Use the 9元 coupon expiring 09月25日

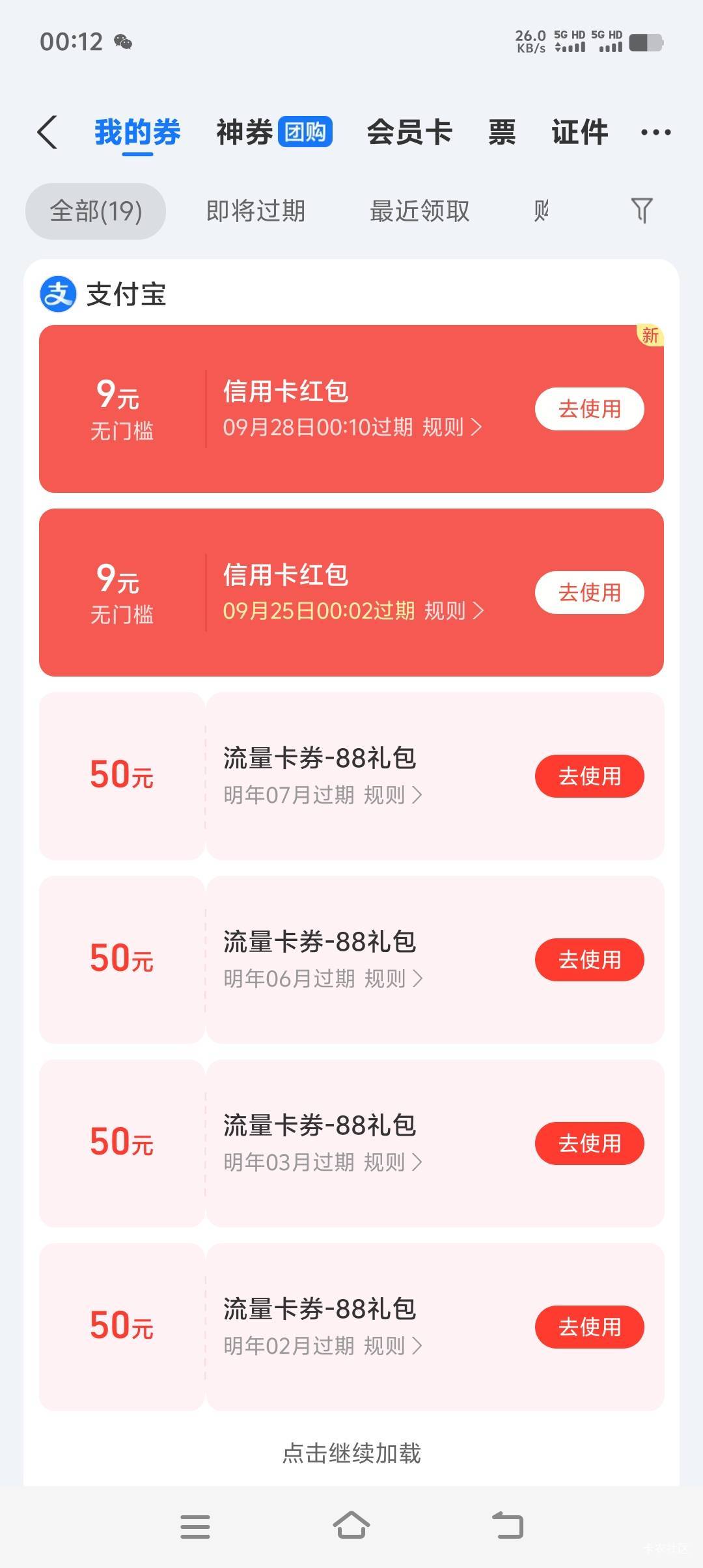point(590,593)
